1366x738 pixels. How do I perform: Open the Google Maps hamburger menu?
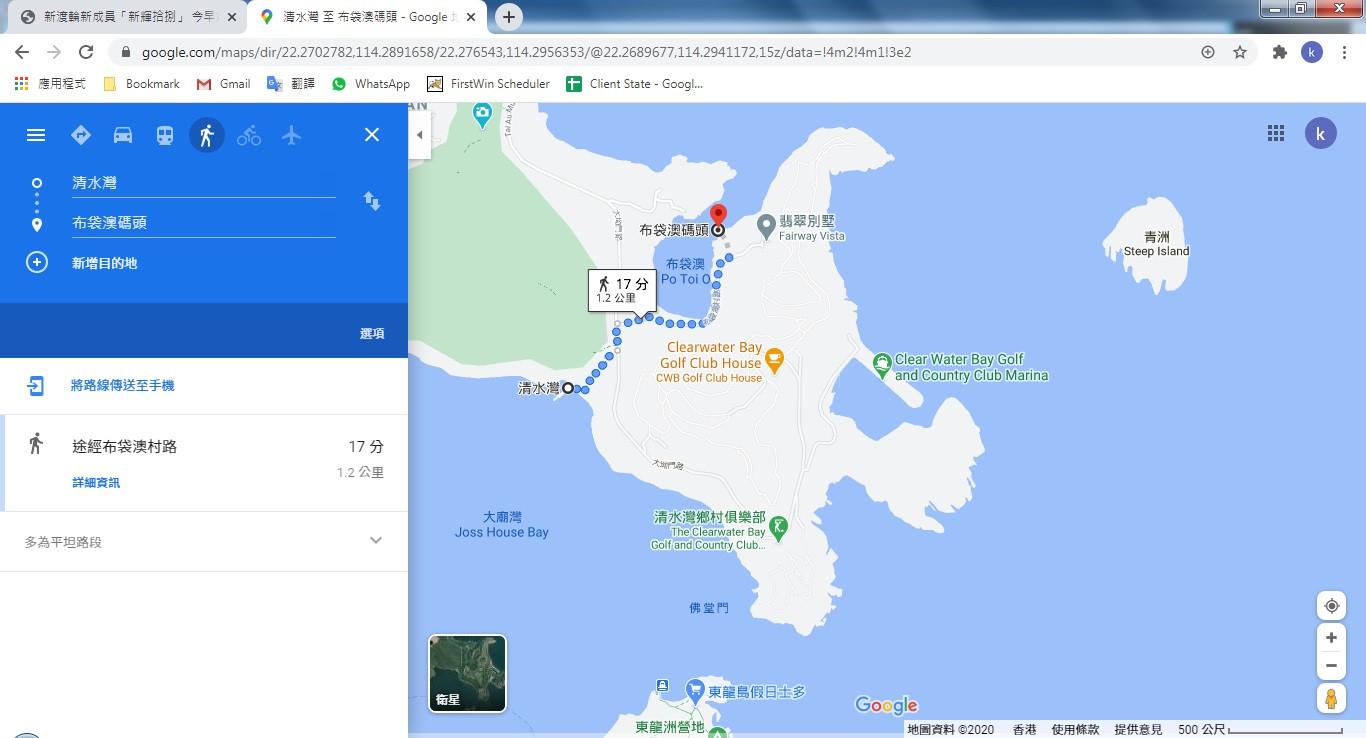pyautogui.click(x=36, y=135)
